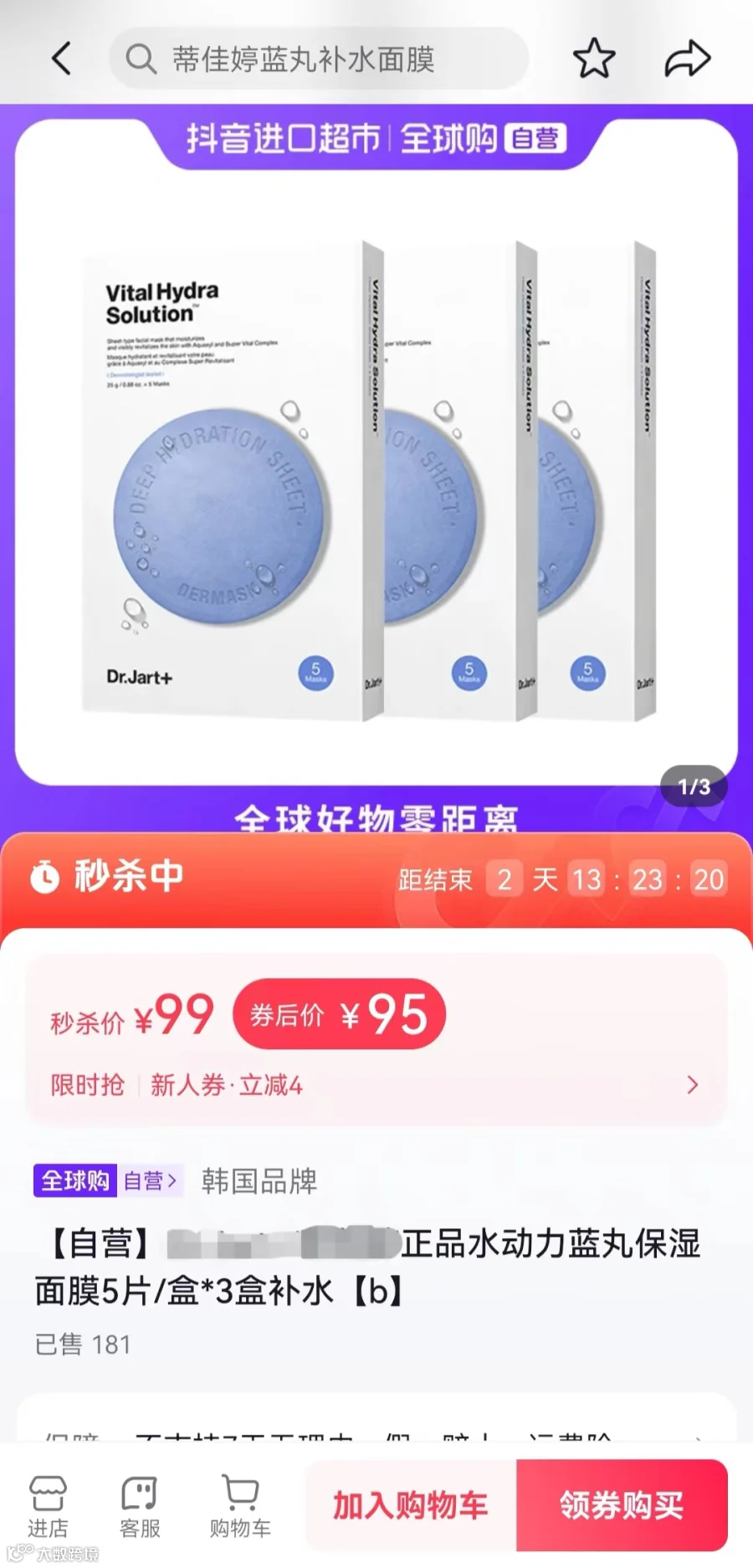
Task: Tap 领券购买 to claim coupon and buy
Action: point(622,1505)
